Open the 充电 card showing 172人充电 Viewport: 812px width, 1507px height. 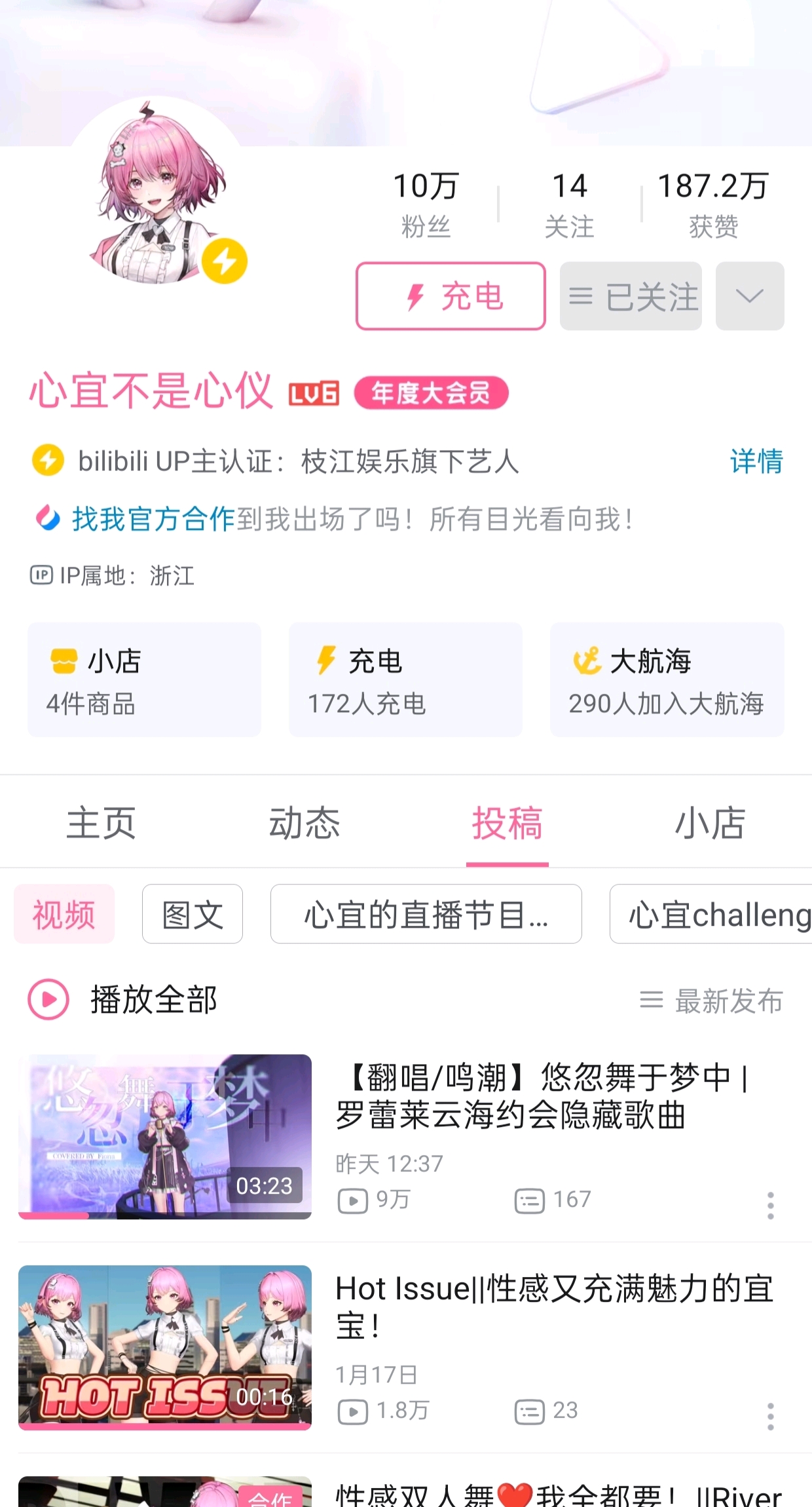pos(405,680)
